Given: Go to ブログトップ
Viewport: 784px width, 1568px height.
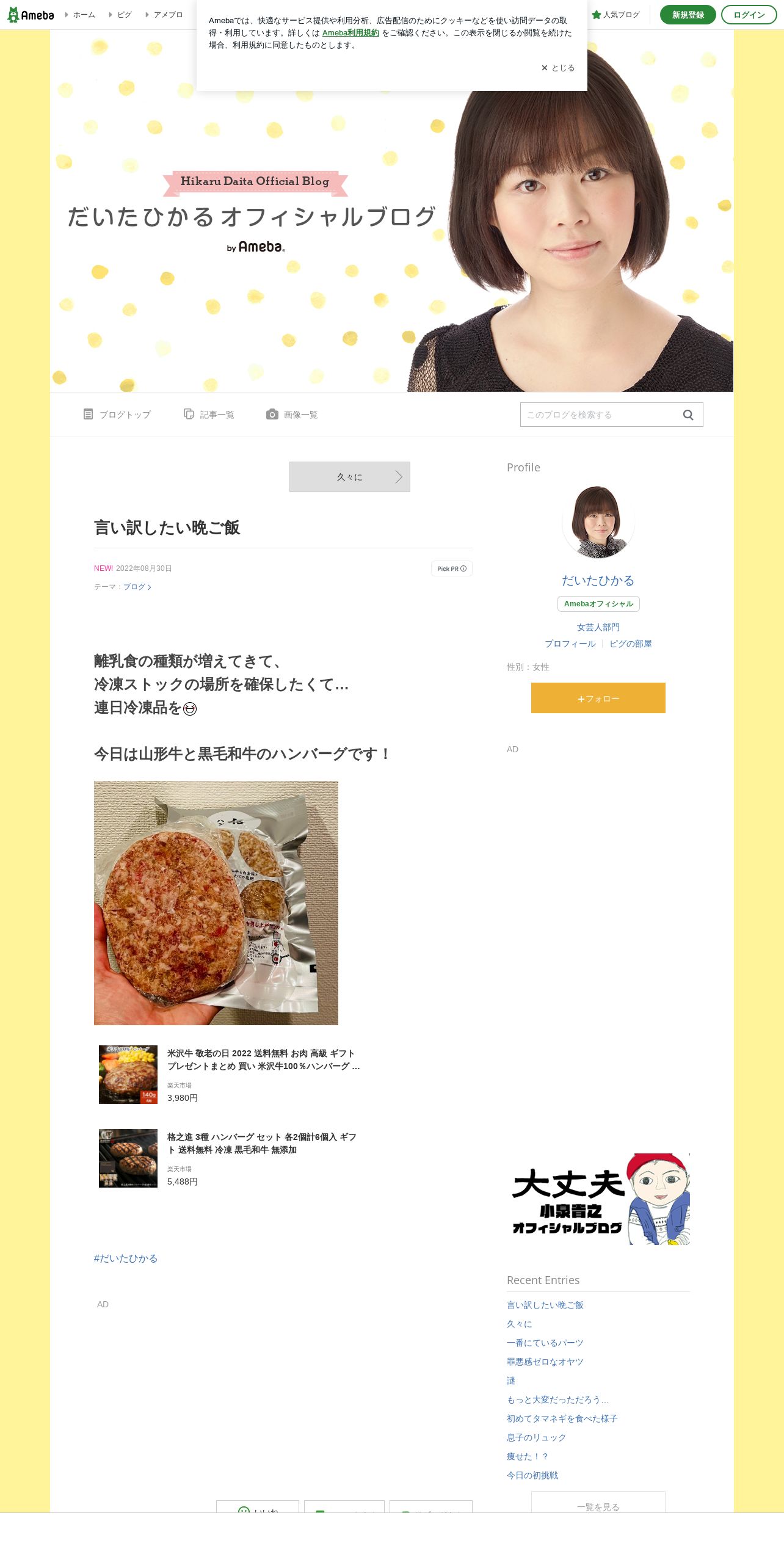Looking at the screenshot, I should click(x=117, y=415).
